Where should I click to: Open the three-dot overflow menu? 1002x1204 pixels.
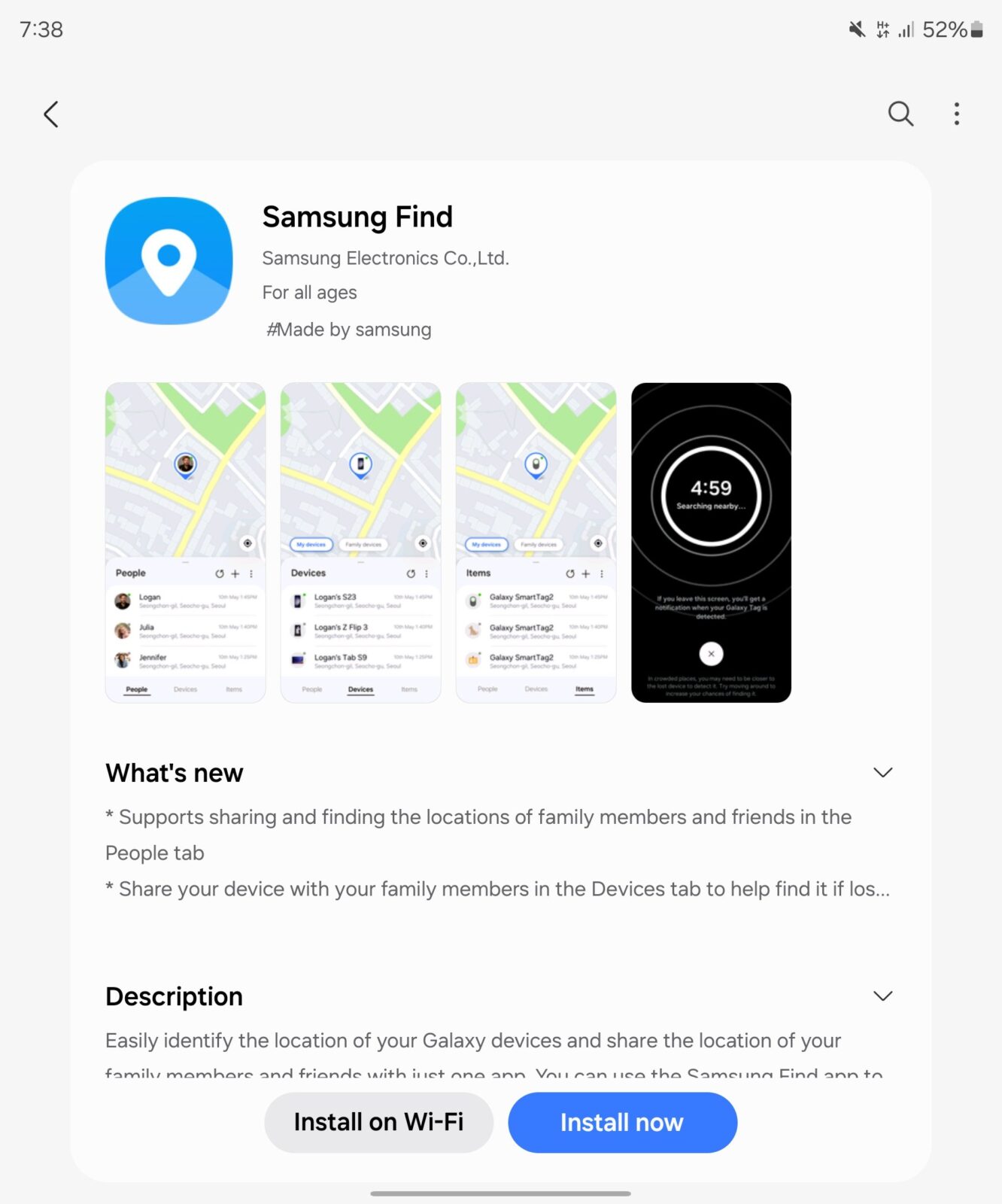pos(956,114)
